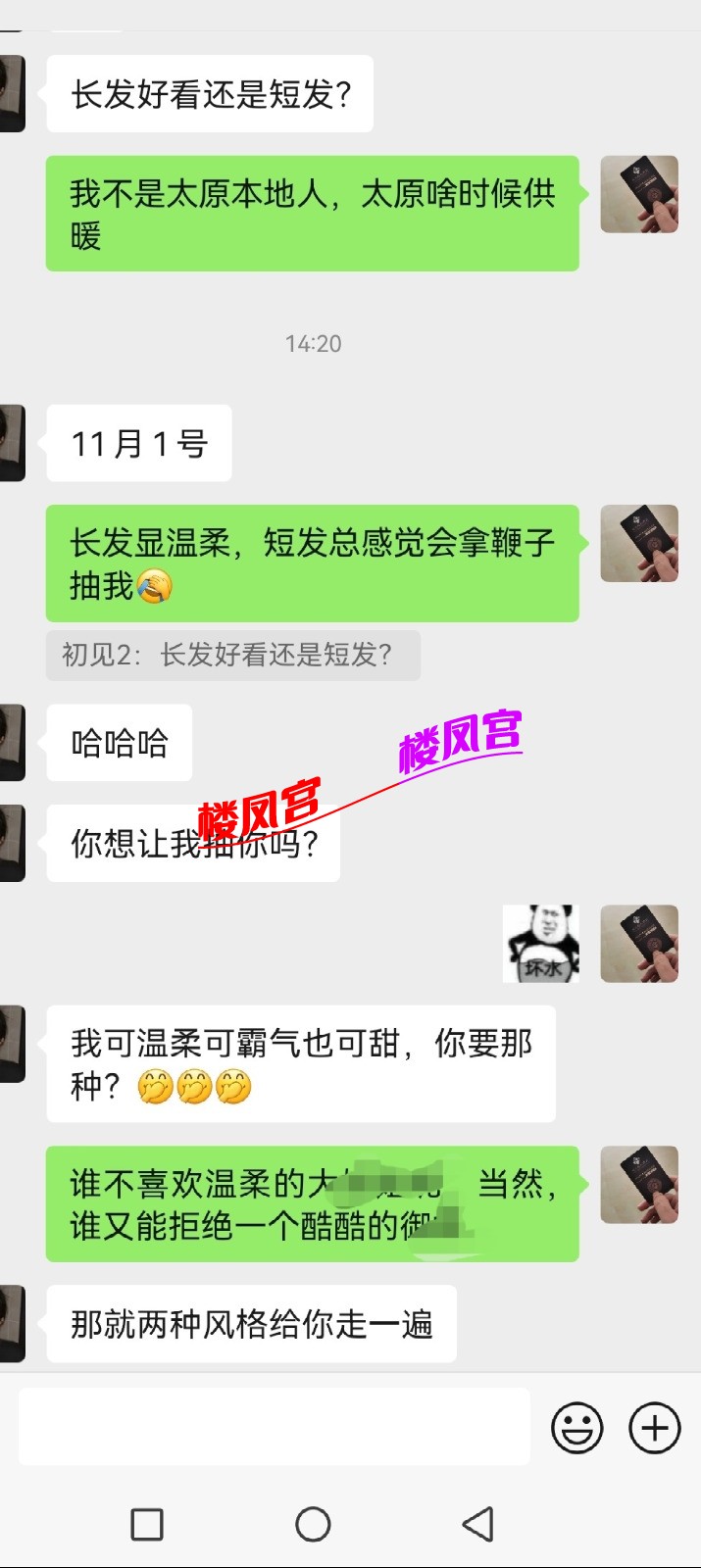This screenshot has height=1568, width=701.
Task: Open the plus attachment menu
Action: 654,1427
